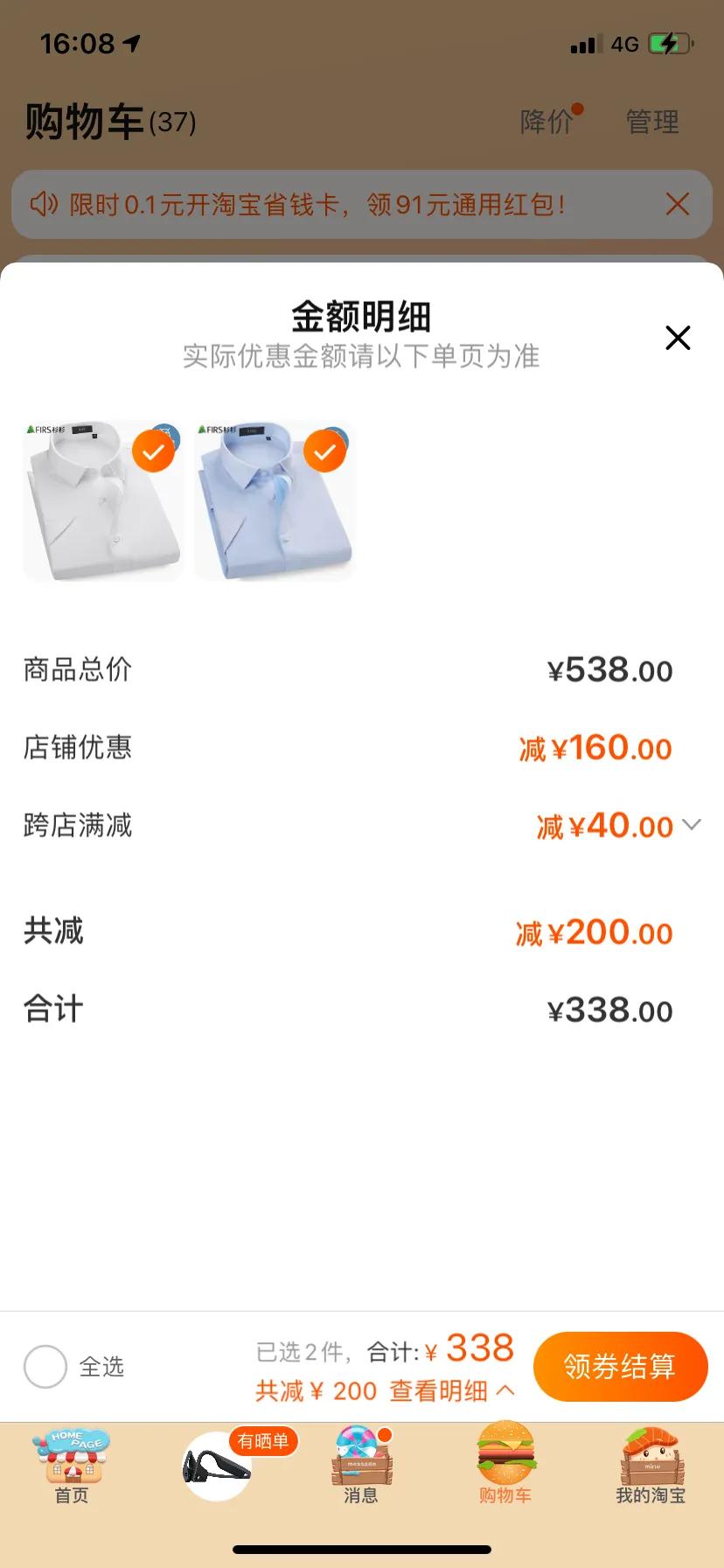View the blue shirt product thumbnail

[274, 500]
